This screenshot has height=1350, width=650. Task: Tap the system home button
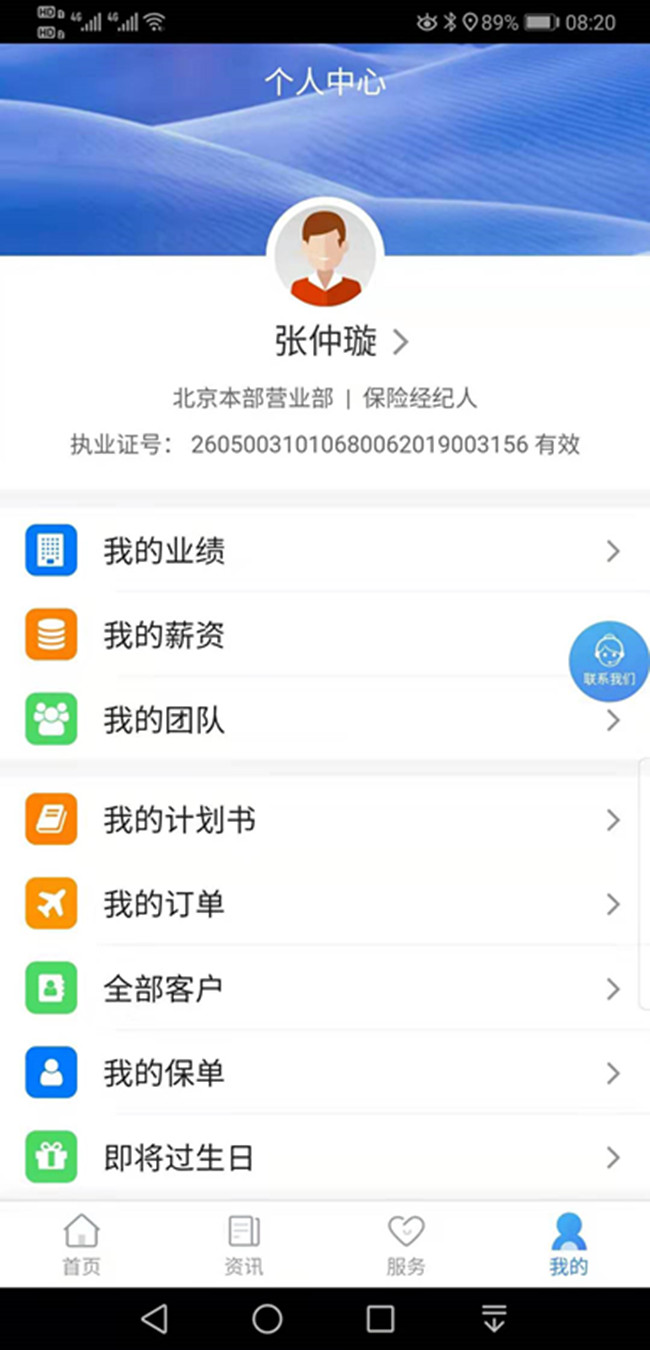tap(267, 1319)
